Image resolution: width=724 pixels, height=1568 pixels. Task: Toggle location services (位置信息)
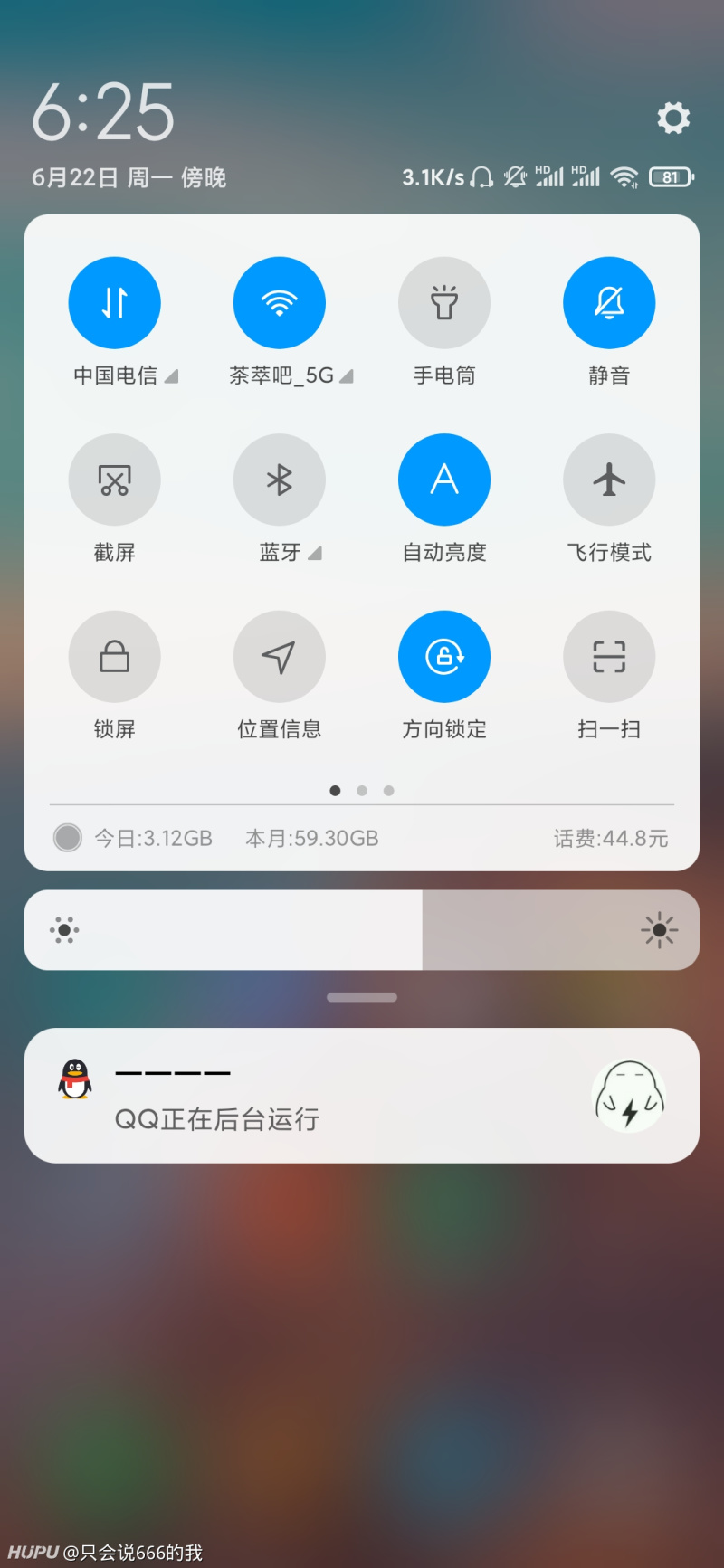pos(279,656)
